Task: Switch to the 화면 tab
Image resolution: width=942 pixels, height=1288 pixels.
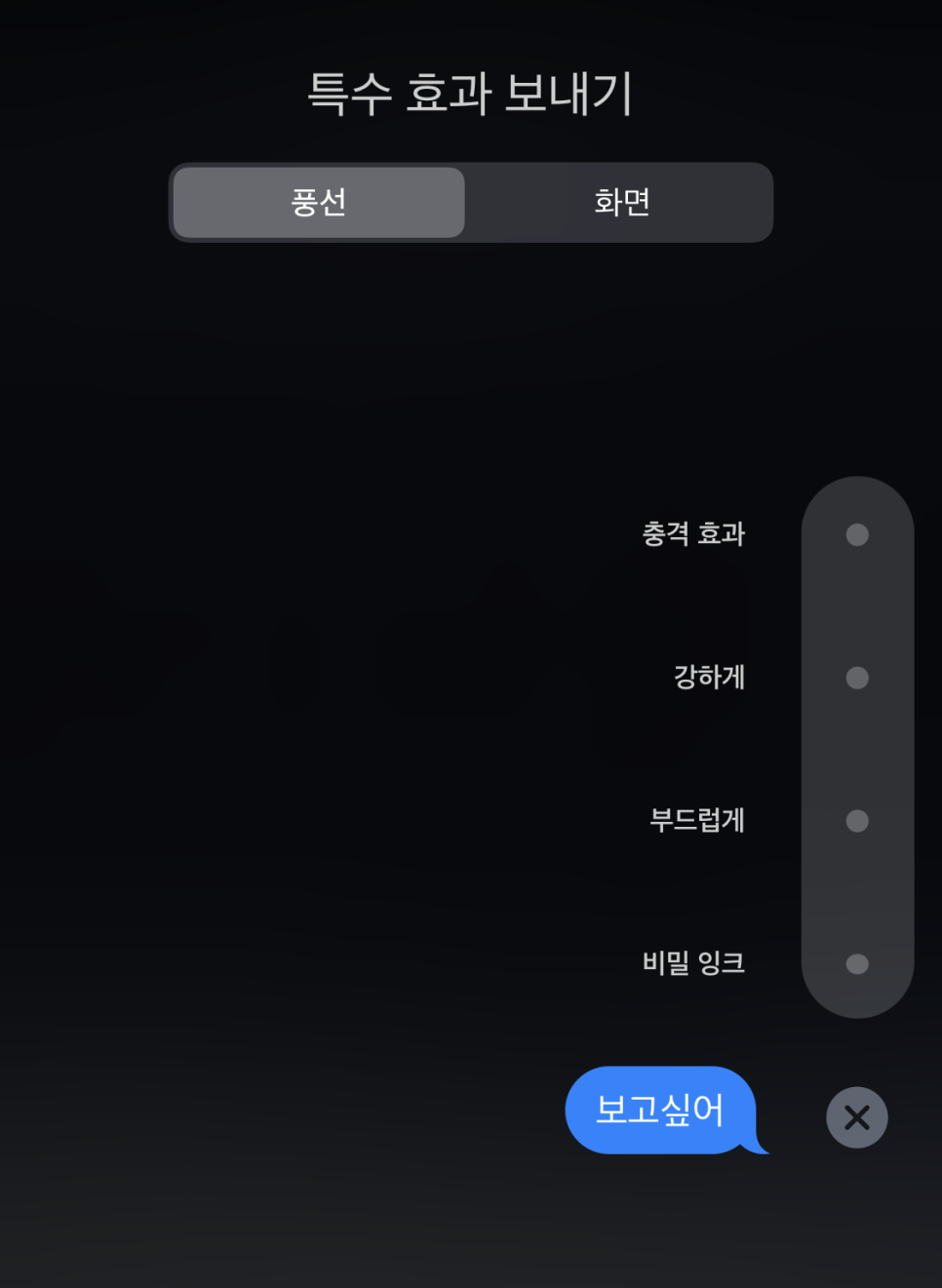Action: 621,202
